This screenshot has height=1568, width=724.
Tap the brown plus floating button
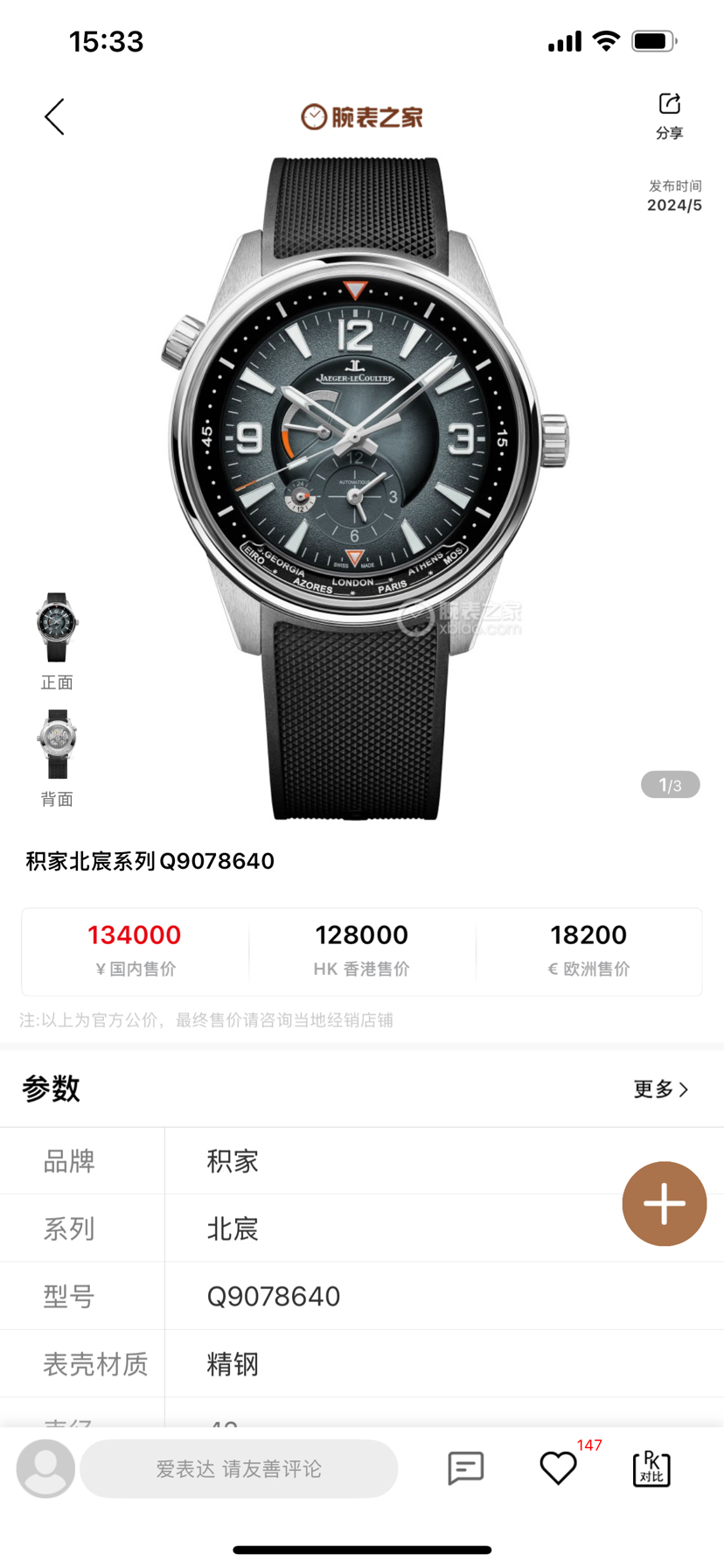point(664,1204)
